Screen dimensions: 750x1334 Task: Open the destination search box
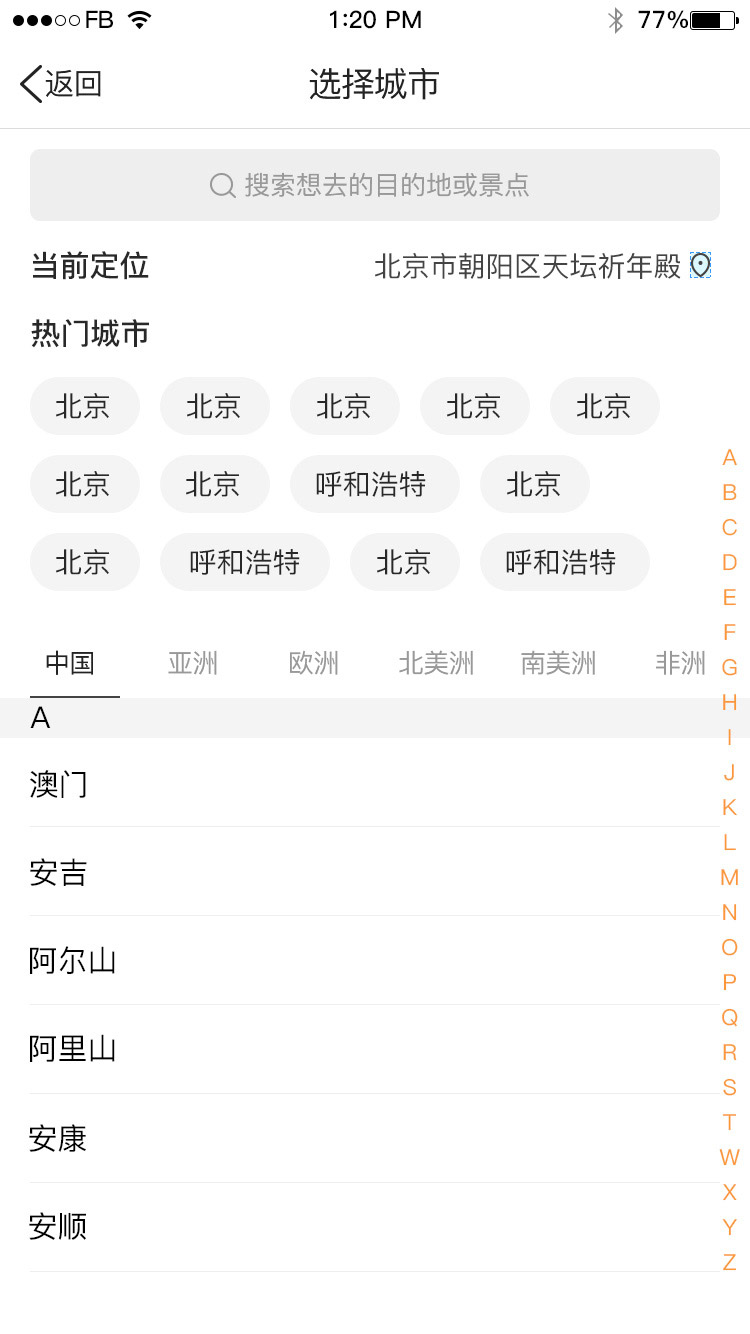(x=375, y=185)
